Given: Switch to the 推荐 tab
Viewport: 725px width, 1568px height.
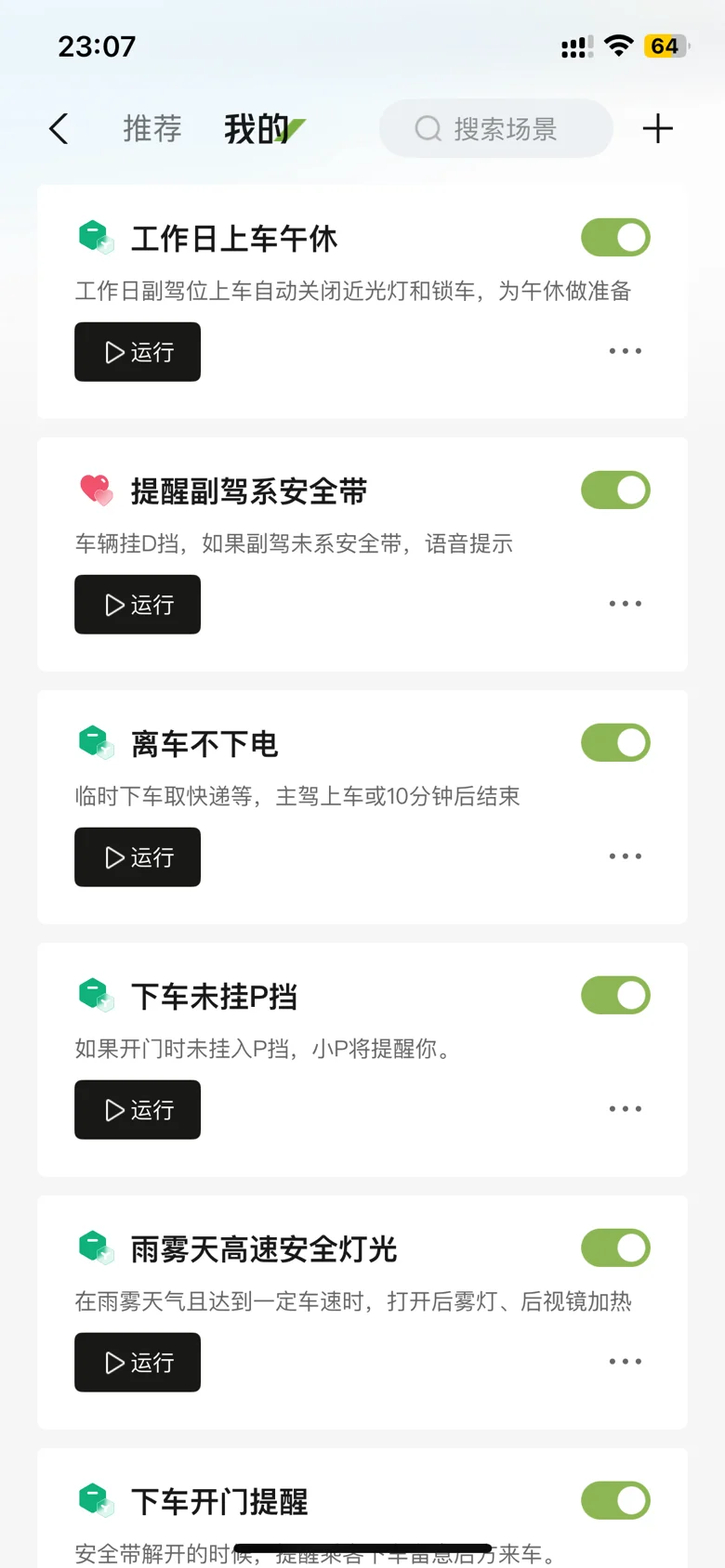Looking at the screenshot, I should coord(152,129).
